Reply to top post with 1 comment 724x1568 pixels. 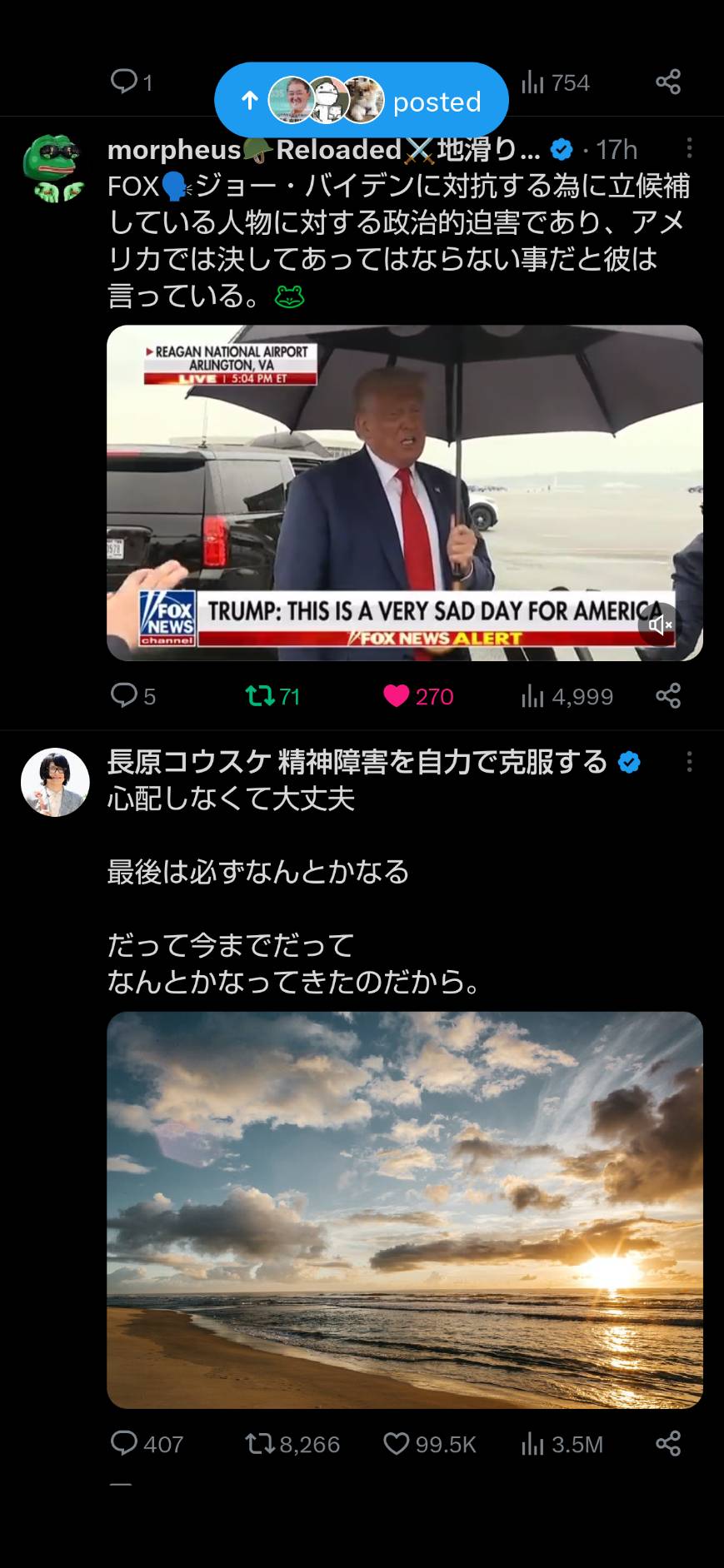(x=132, y=82)
